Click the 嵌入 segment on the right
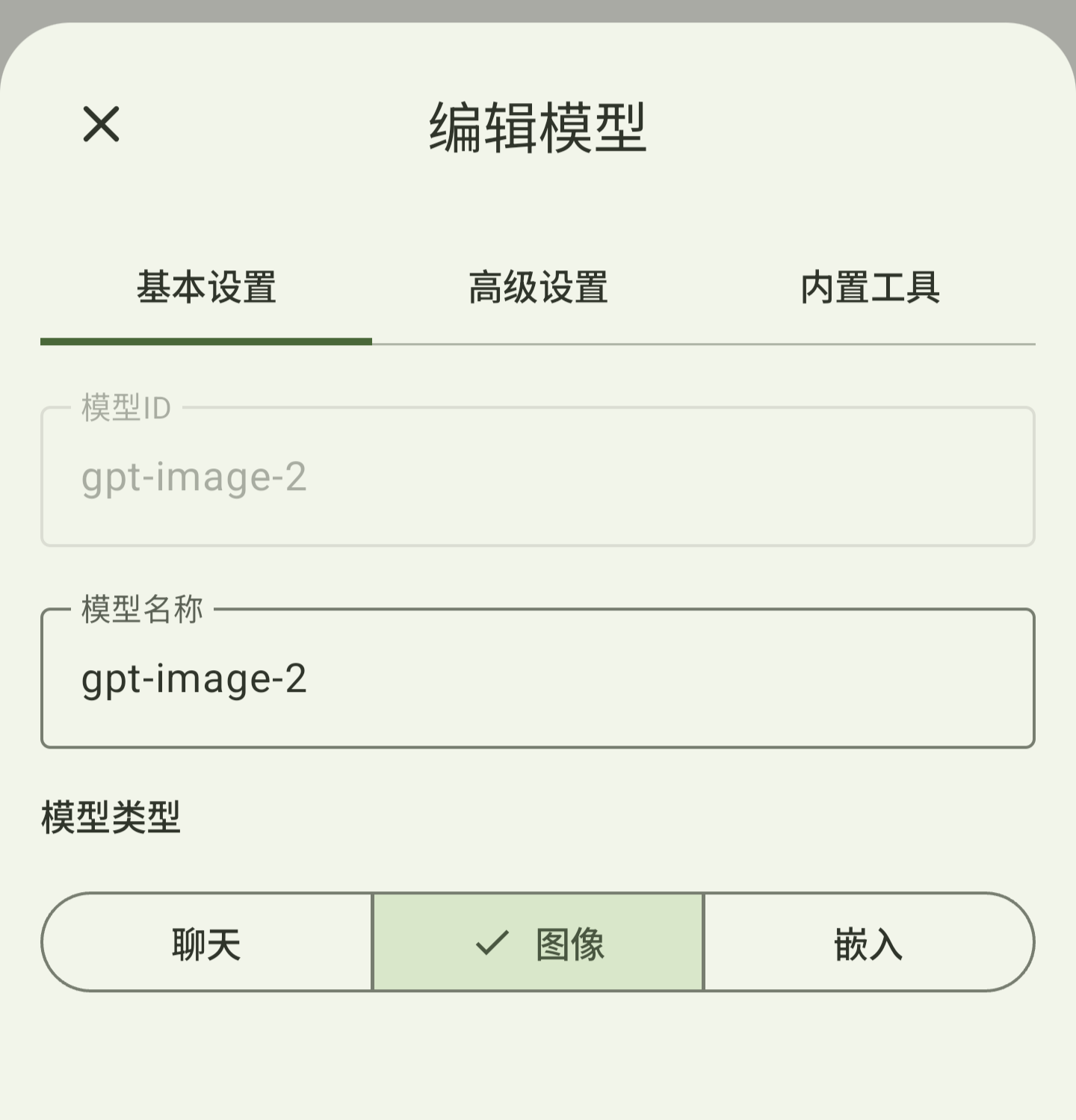Image resolution: width=1076 pixels, height=1120 pixels. [869, 943]
